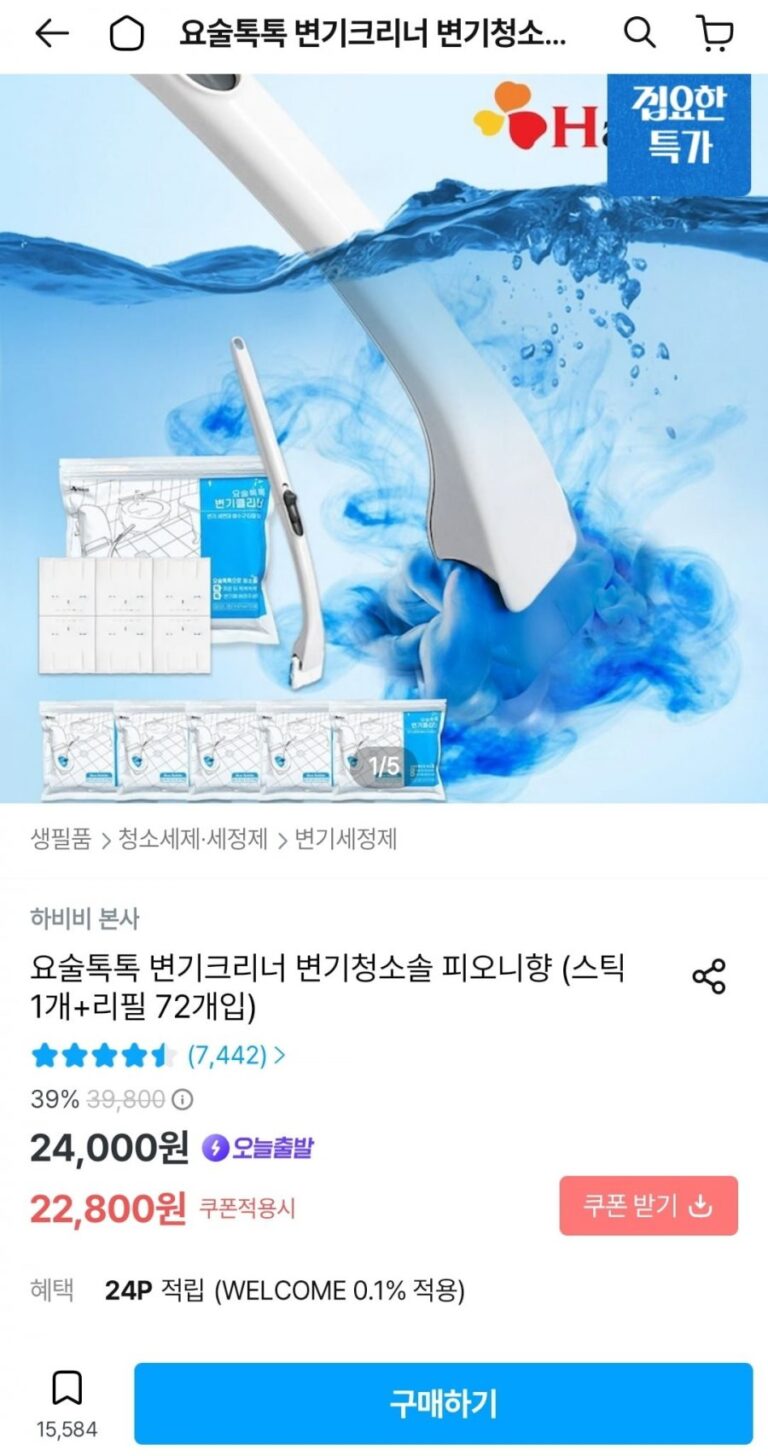The height and width of the screenshot is (1456, 768).
Task: Open the home icon in the top bar
Action: tap(127, 34)
